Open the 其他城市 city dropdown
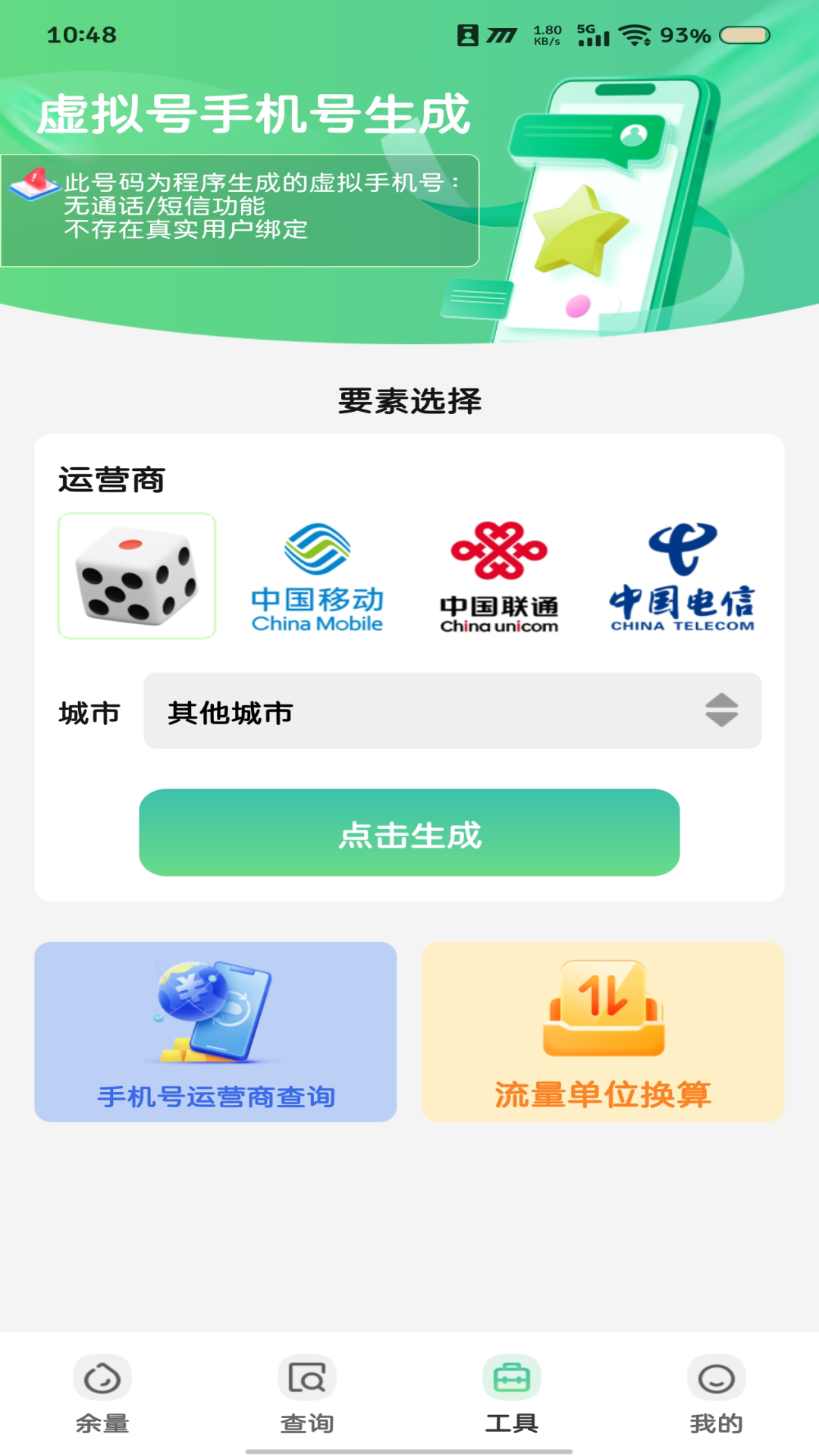The image size is (819, 1456). 453,711
